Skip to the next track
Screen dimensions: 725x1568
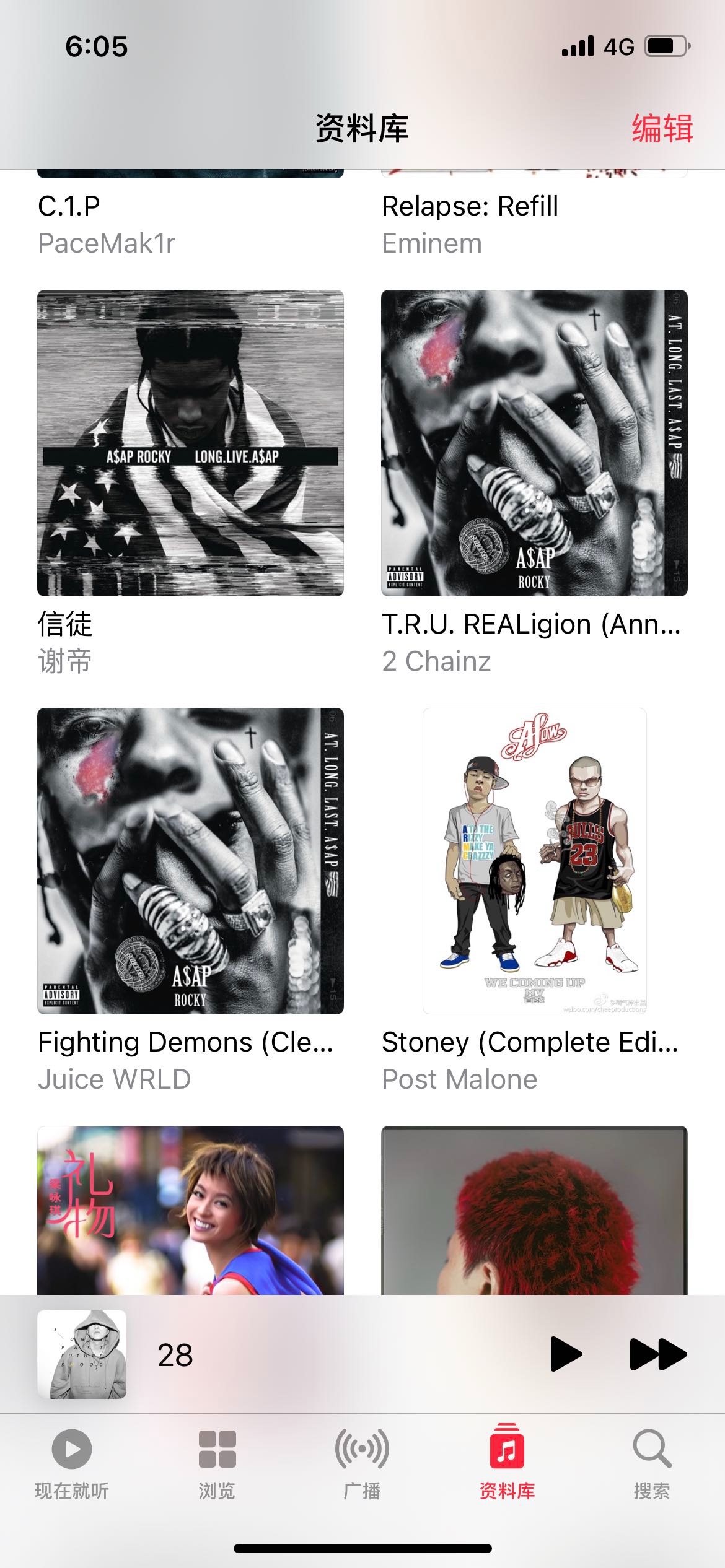(x=657, y=1354)
